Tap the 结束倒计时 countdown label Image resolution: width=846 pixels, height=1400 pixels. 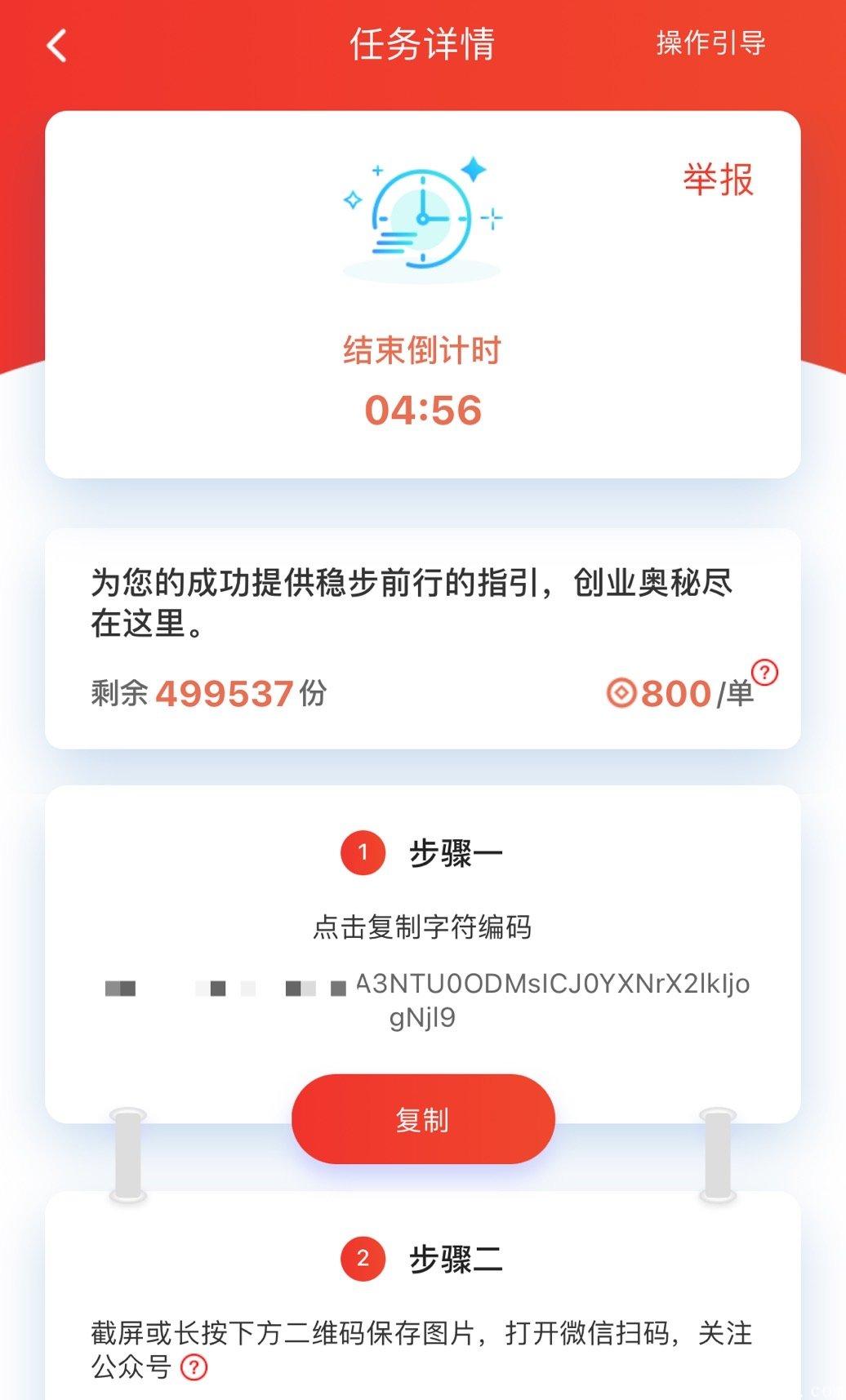423,349
